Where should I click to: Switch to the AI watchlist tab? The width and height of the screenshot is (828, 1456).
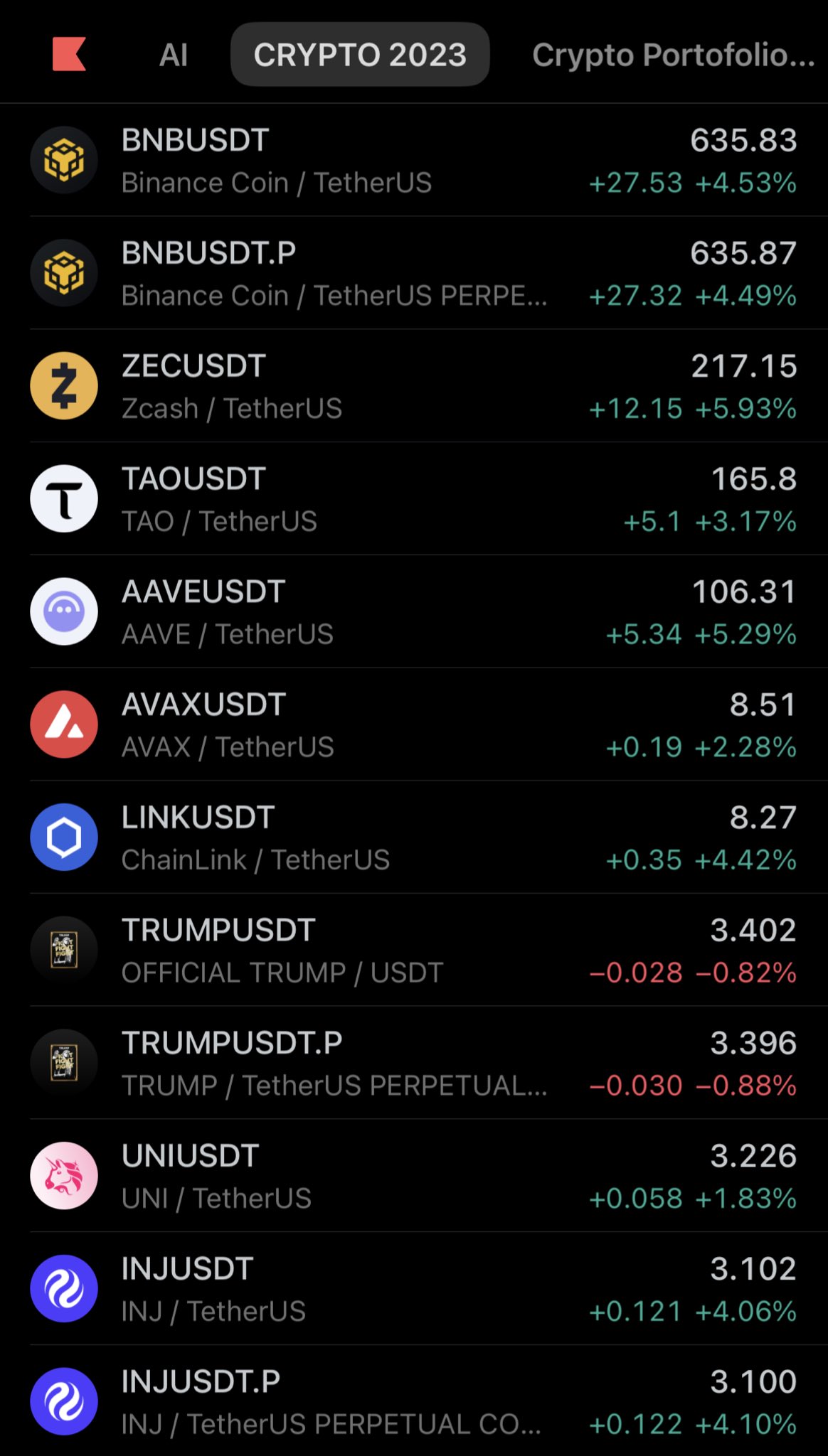(x=174, y=55)
